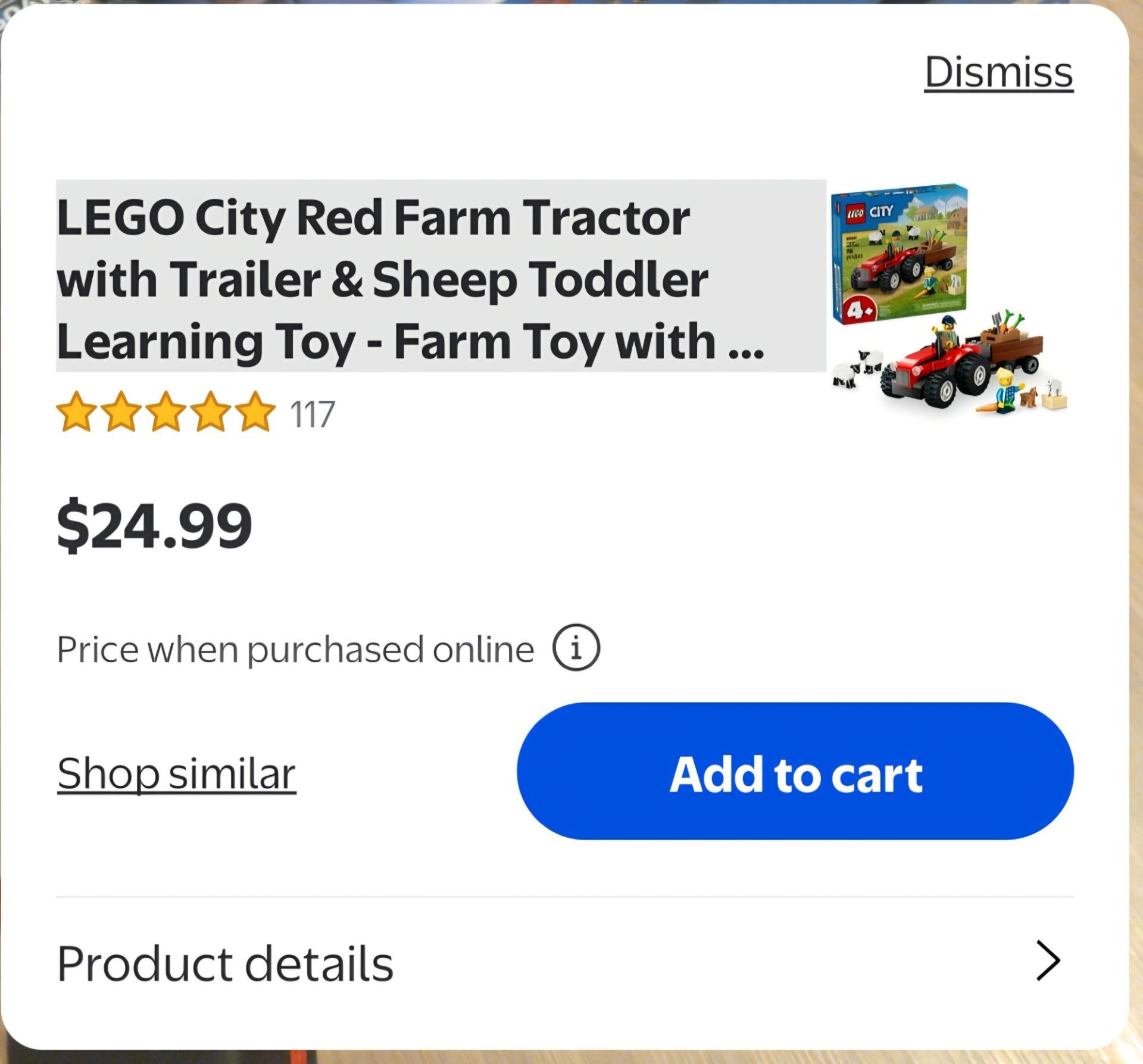Add the LEGO tractor to cart
This screenshot has width=1143, height=1064.
(x=795, y=771)
